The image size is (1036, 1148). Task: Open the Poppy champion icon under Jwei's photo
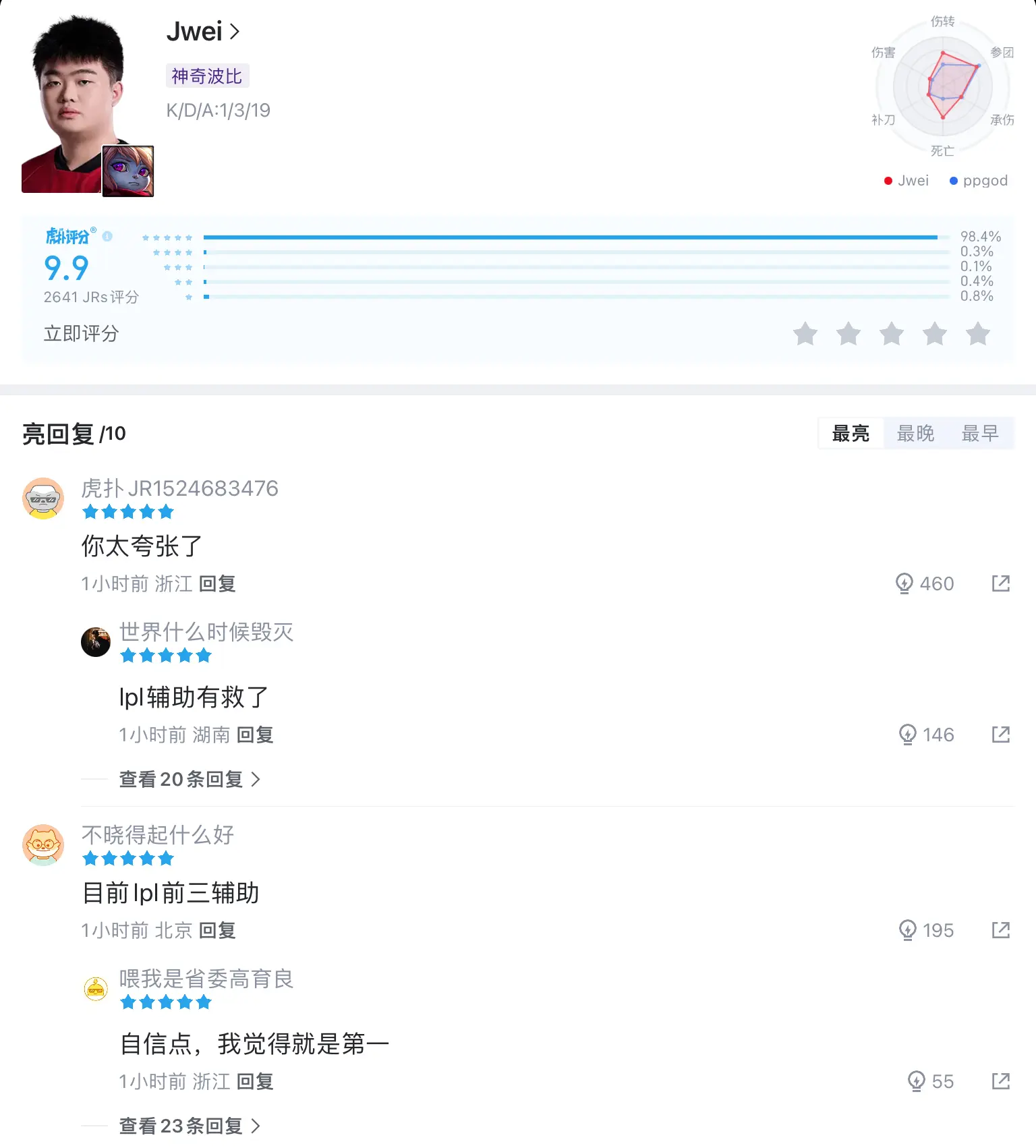pyautogui.click(x=127, y=171)
